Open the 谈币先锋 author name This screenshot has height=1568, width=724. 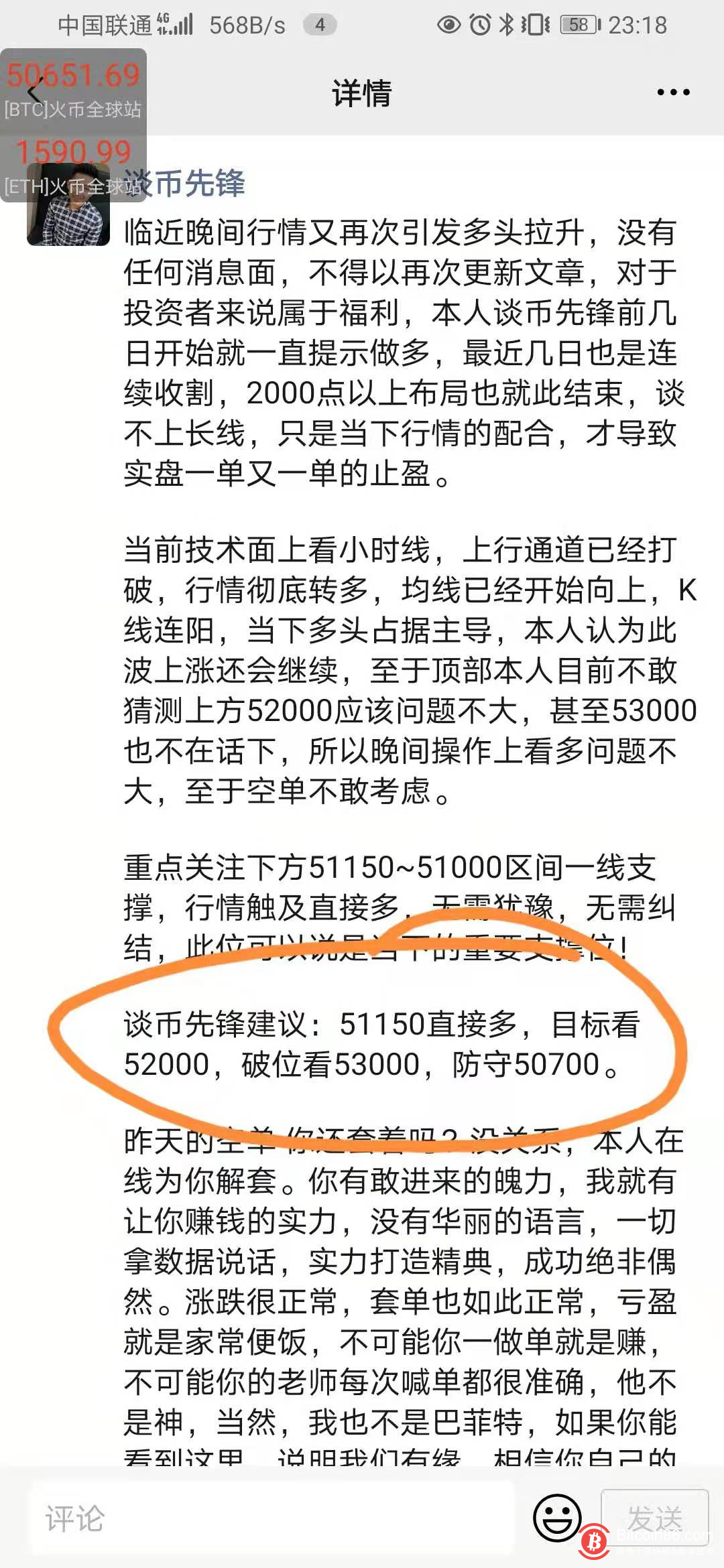194,183
